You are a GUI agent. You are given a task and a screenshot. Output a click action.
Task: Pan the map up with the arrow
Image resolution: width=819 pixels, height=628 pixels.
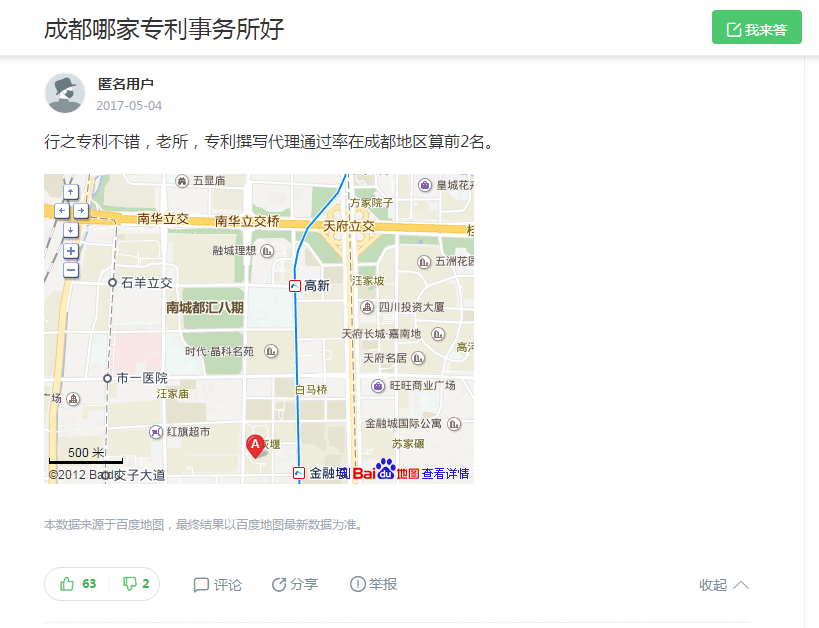coord(71,192)
